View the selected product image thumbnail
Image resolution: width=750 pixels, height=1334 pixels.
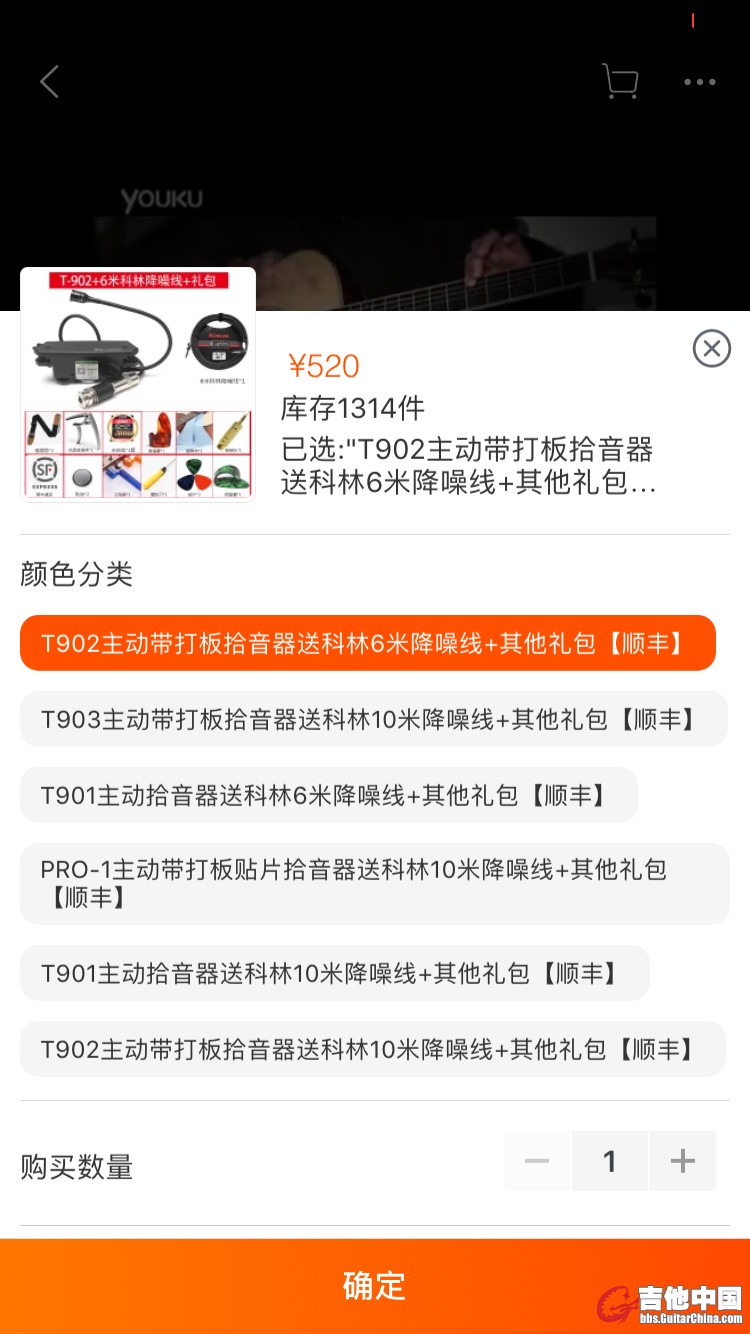click(x=138, y=384)
